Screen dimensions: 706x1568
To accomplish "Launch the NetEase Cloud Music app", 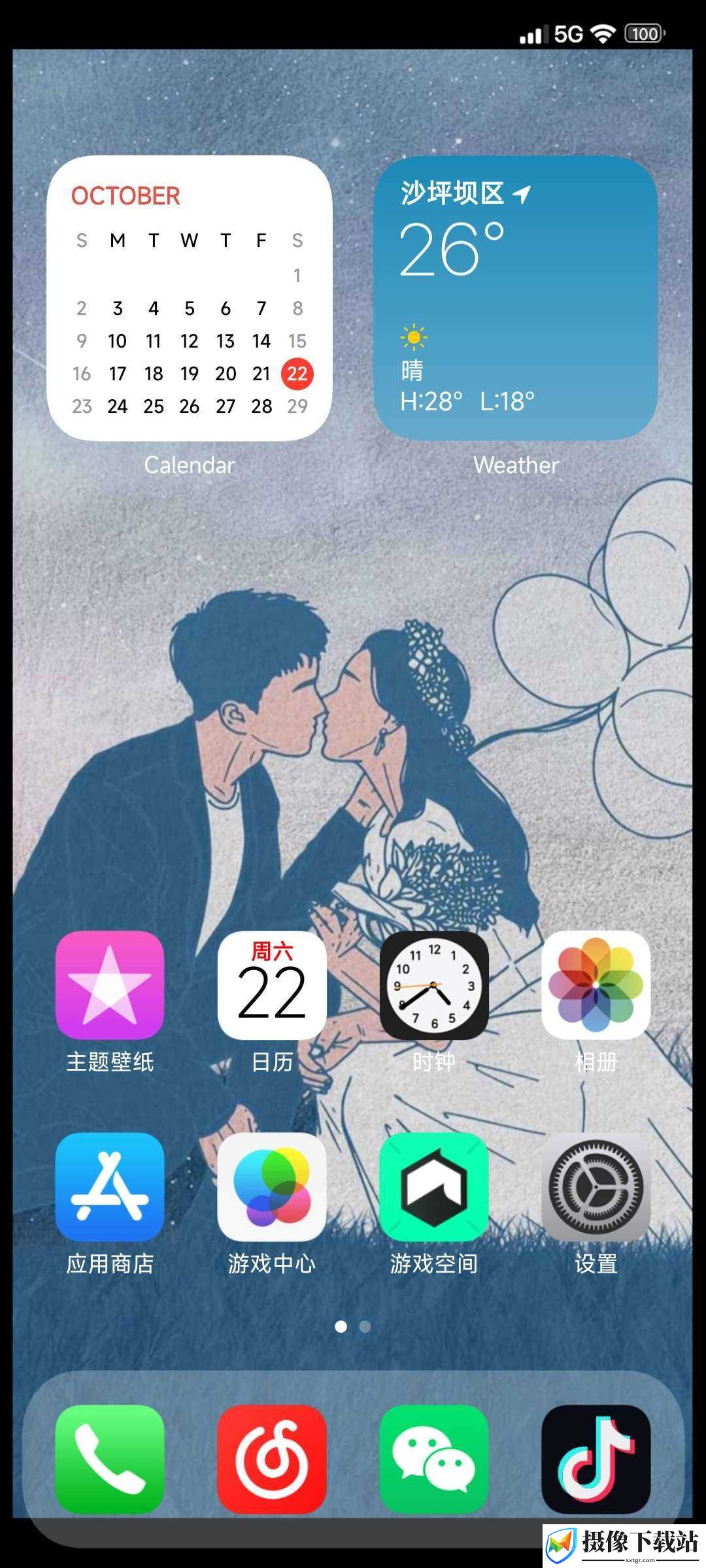I will coord(272,1460).
